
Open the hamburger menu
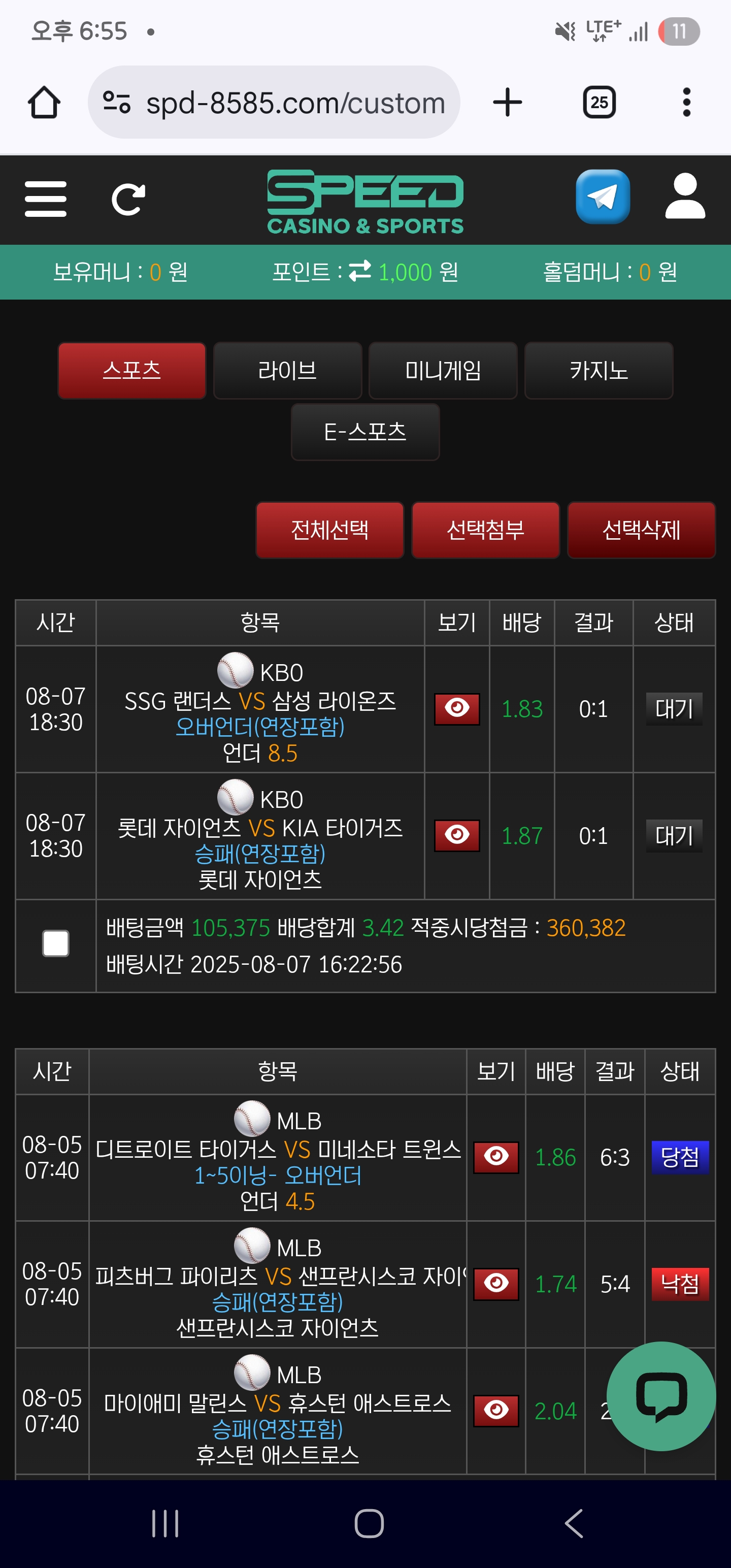pyautogui.click(x=46, y=199)
